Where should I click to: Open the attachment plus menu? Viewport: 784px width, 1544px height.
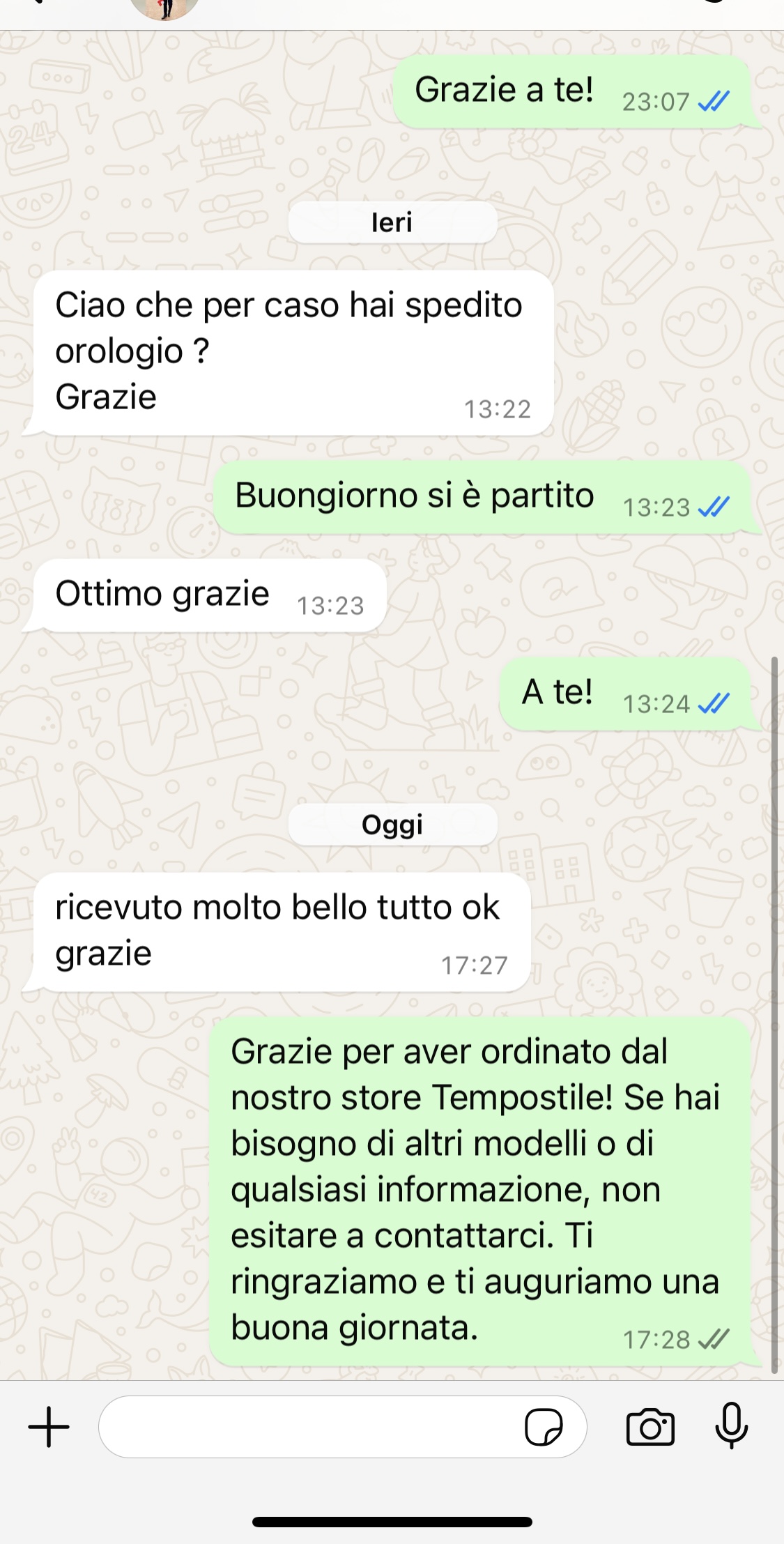click(49, 1427)
